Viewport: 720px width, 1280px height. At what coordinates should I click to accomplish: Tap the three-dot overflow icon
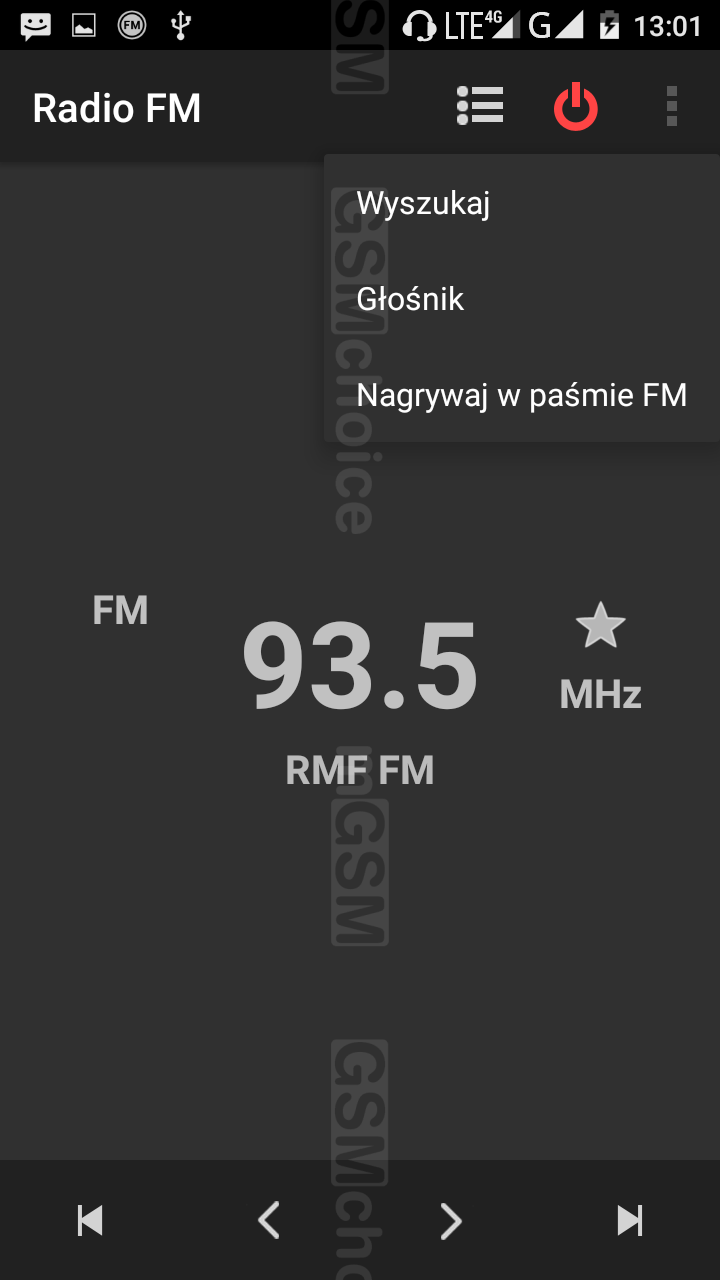click(x=672, y=106)
